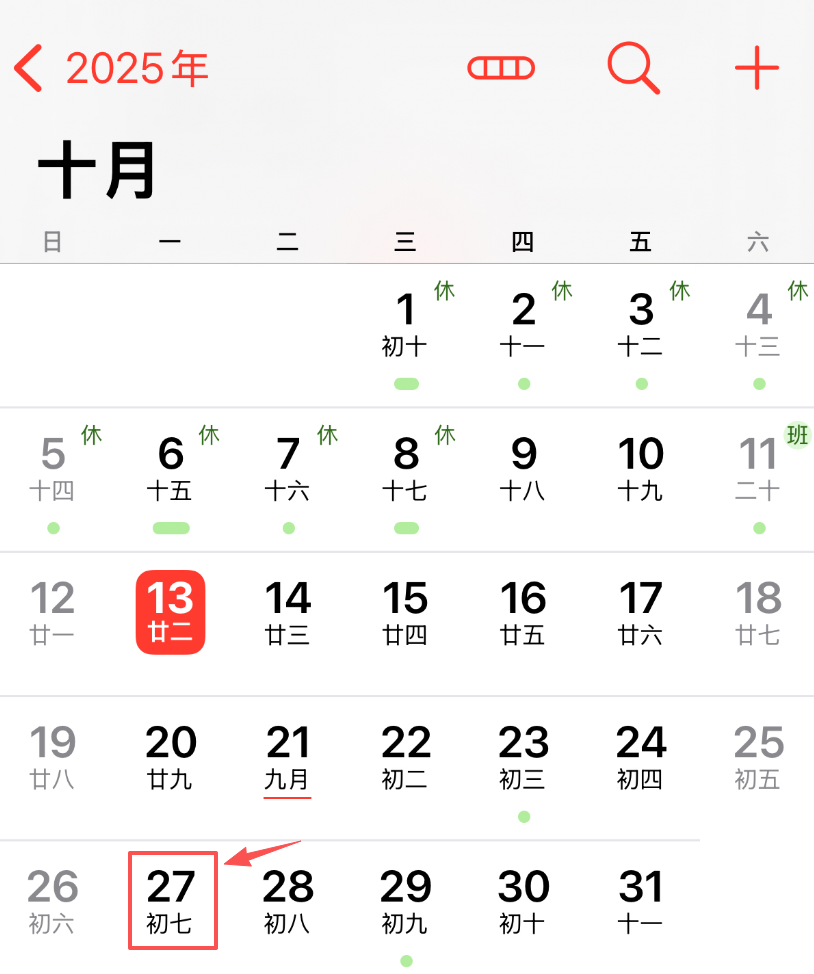Open October 11 marked 班

[758, 468]
